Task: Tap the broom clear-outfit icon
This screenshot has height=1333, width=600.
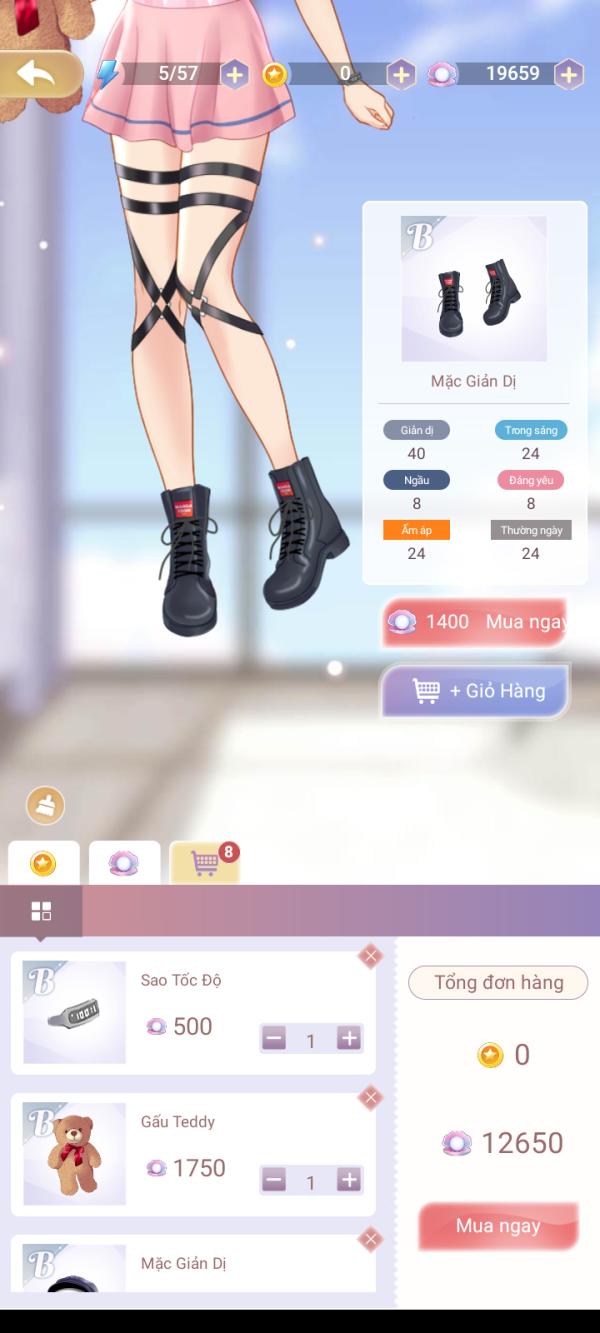Action: [x=45, y=805]
